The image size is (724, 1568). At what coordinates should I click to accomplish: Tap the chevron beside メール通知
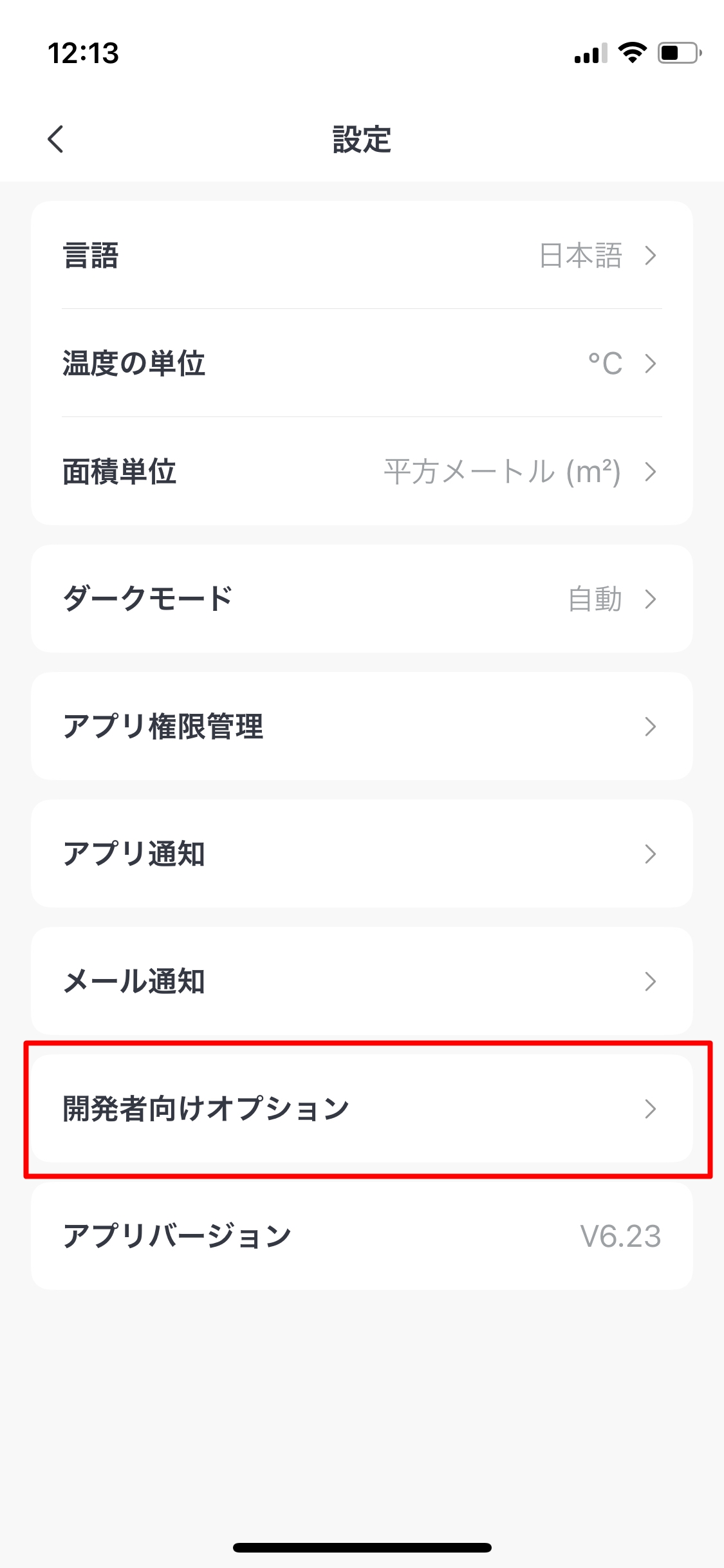click(652, 982)
